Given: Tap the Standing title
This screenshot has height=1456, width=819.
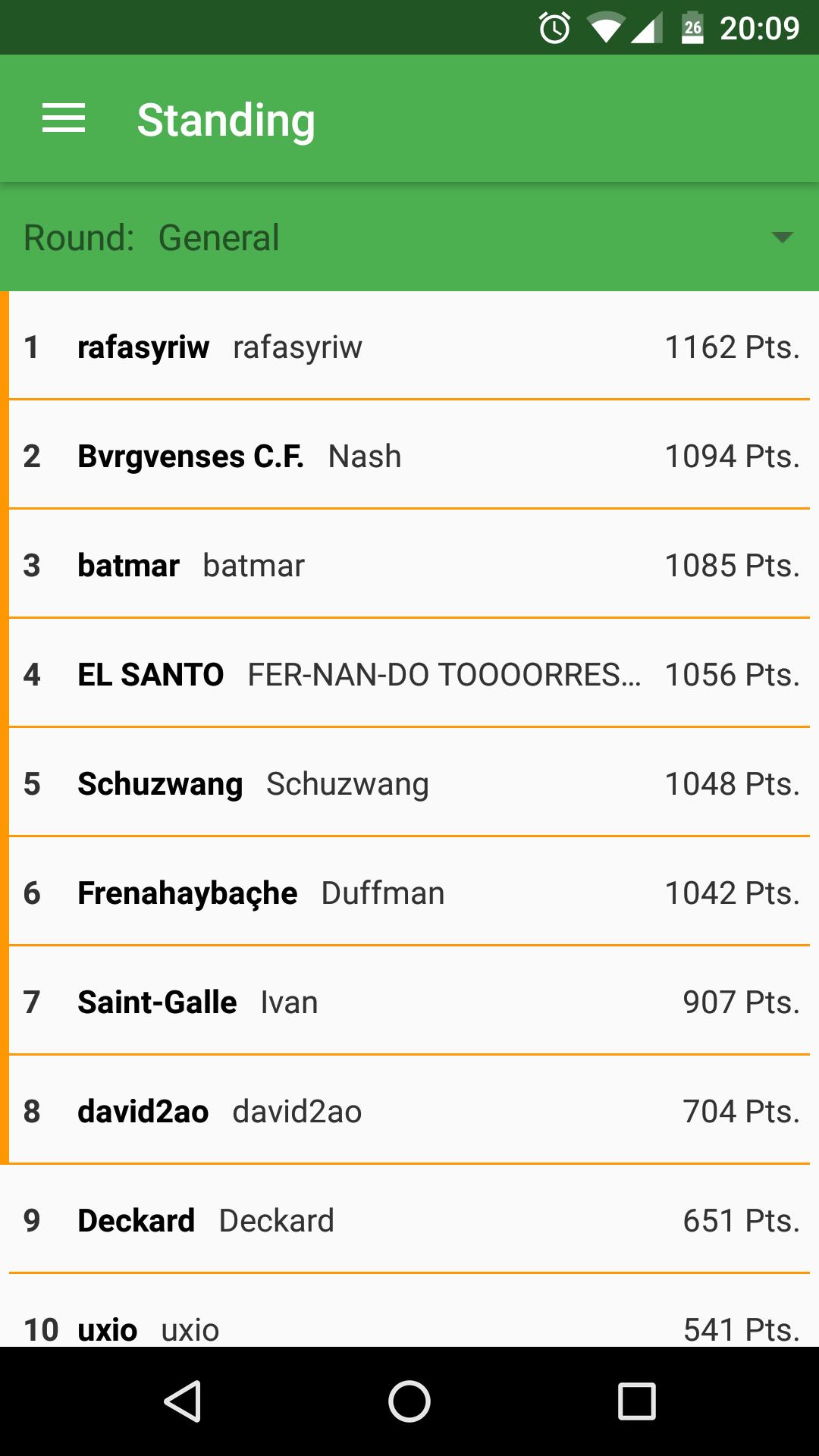Looking at the screenshot, I should point(226,118).
